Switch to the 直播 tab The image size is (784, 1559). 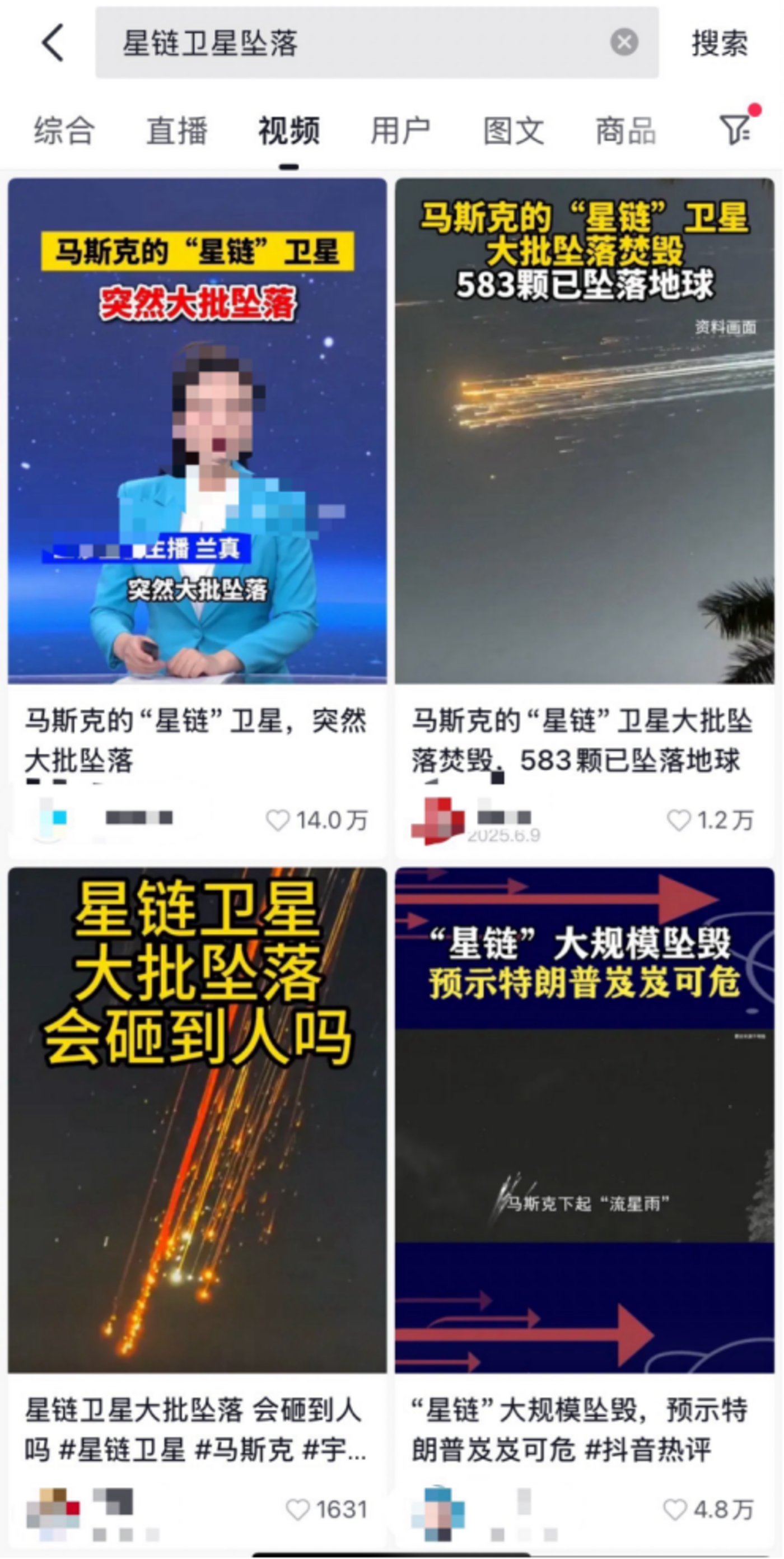[x=176, y=131]
